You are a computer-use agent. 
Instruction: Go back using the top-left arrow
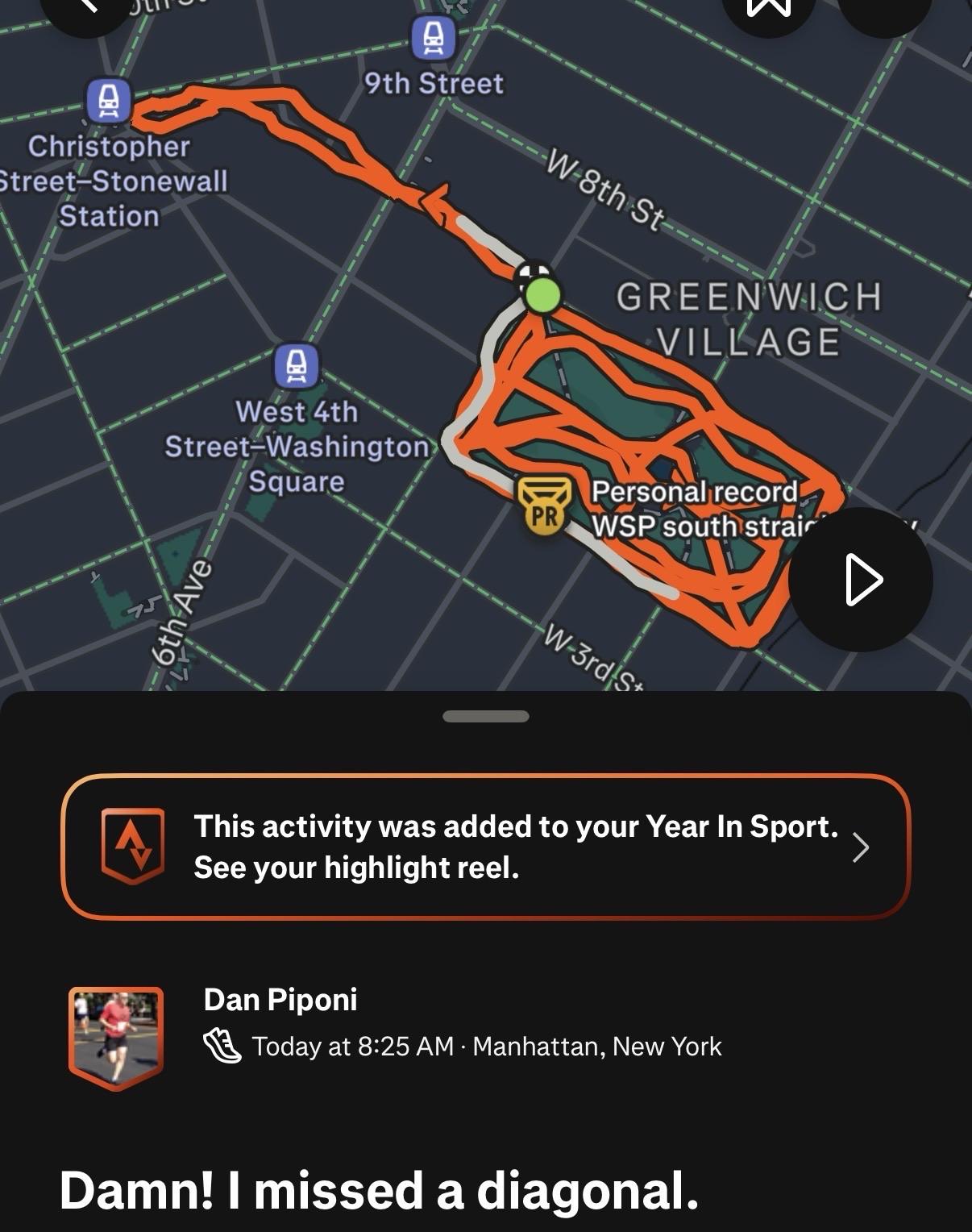[x=87, y=8]
